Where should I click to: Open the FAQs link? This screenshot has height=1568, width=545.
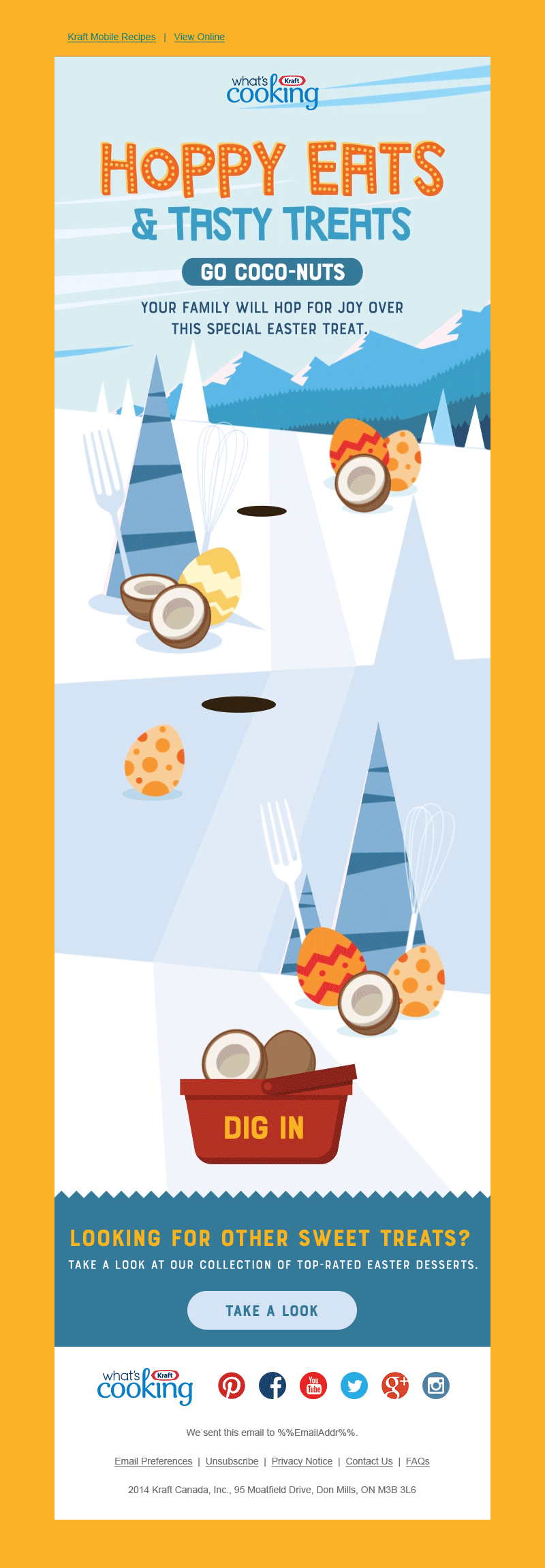418,1461
